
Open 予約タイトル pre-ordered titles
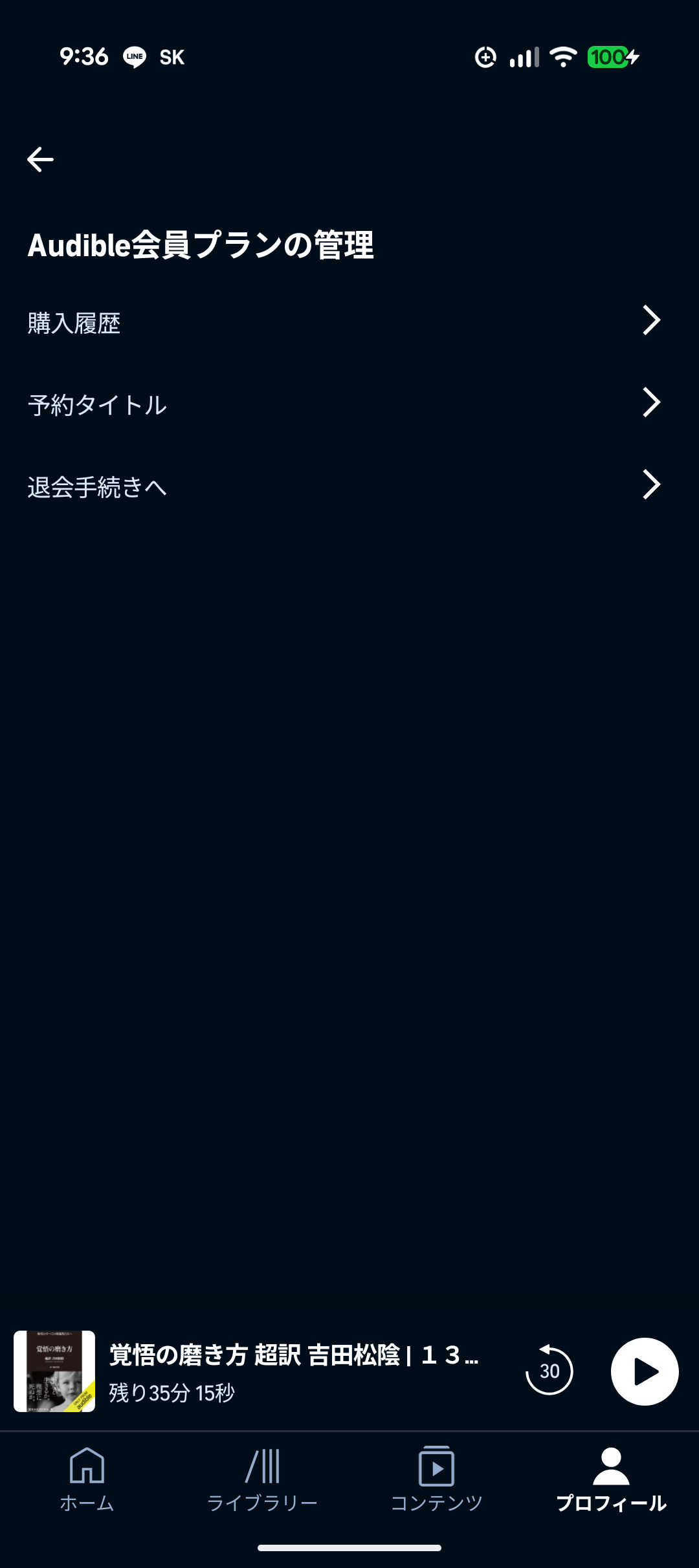(343, 404)
